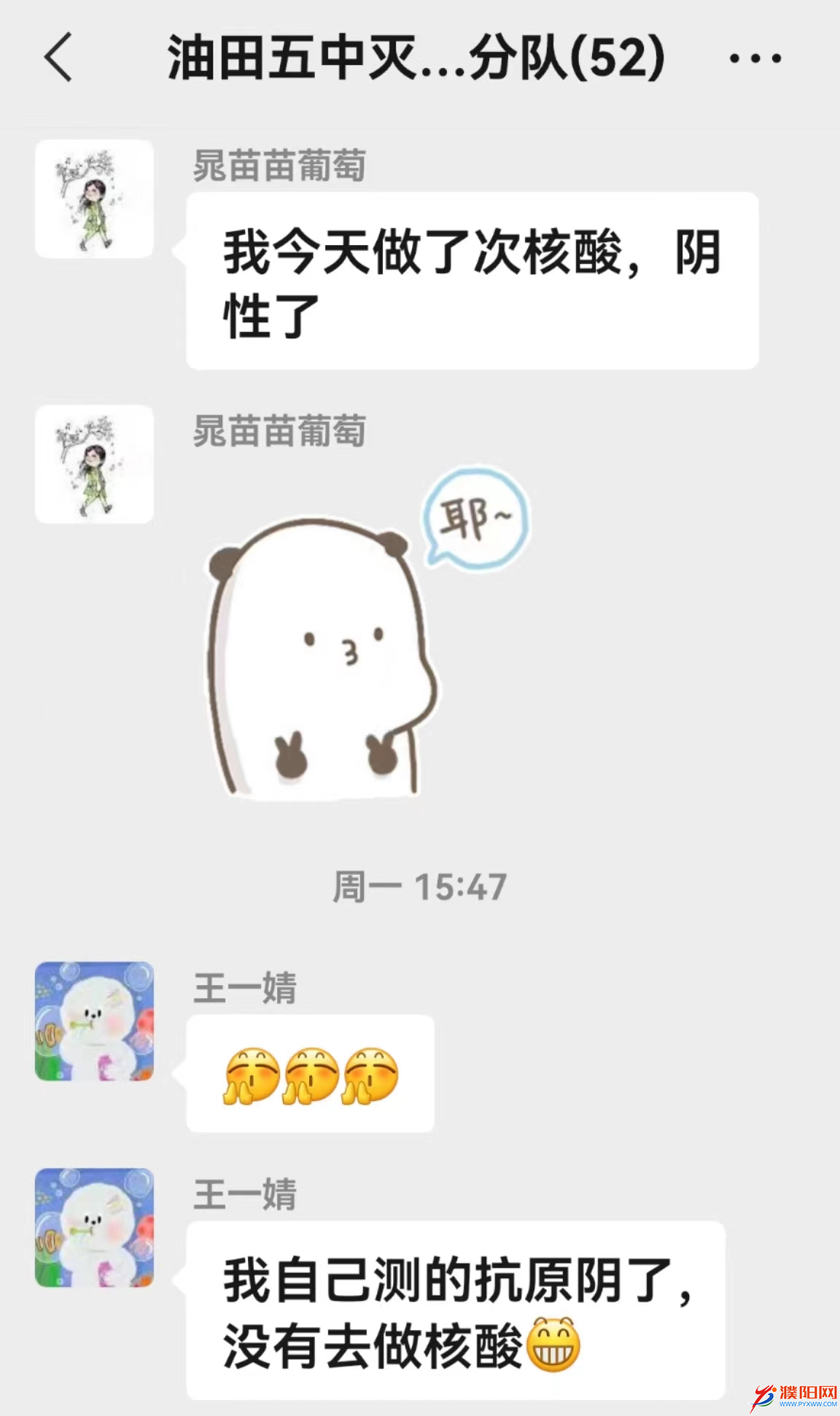This screenshot has height=1416, width=840.
Task: Open the group chat options menu
Action: point(755,58)
